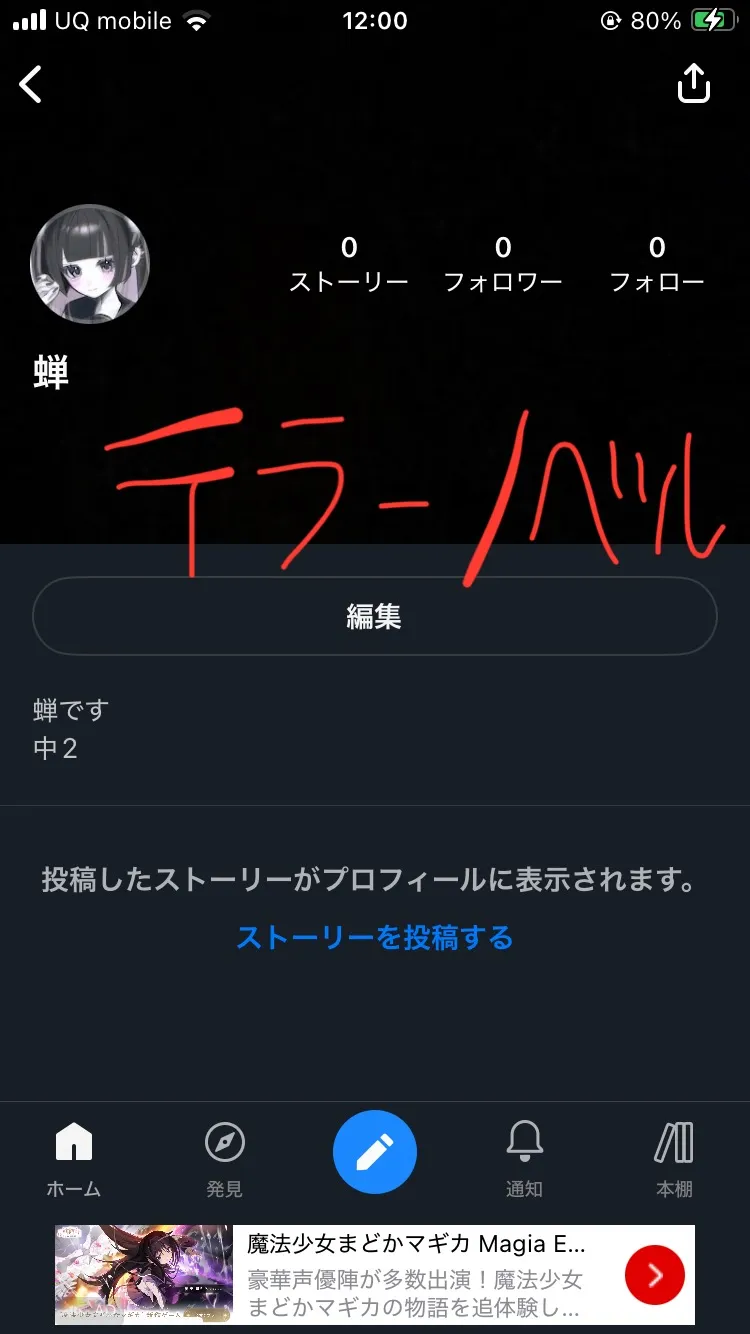Go back using the top-left arrow
The height and width of the screenshot is (1334, 750).
31,85
